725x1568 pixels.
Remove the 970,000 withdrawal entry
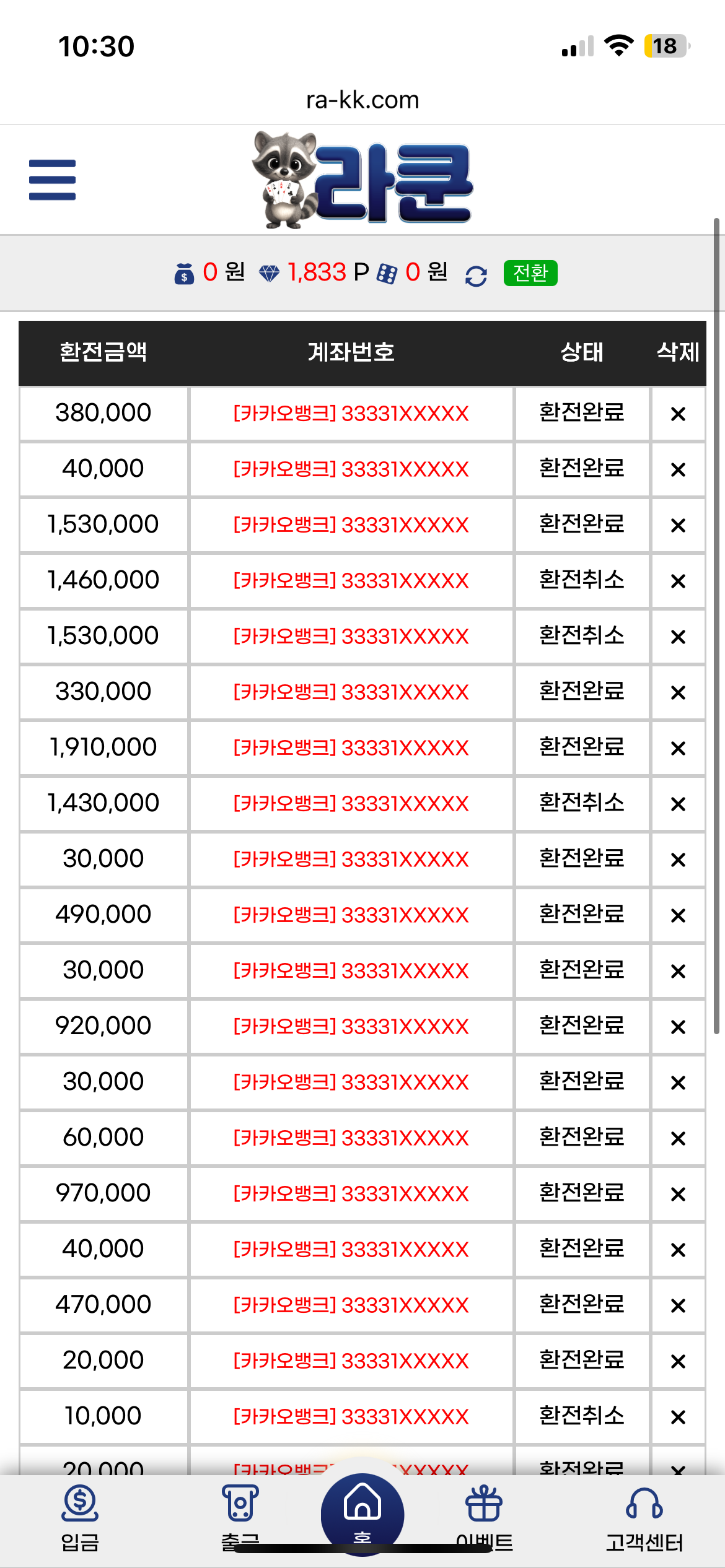click(x=678, y=1194)
